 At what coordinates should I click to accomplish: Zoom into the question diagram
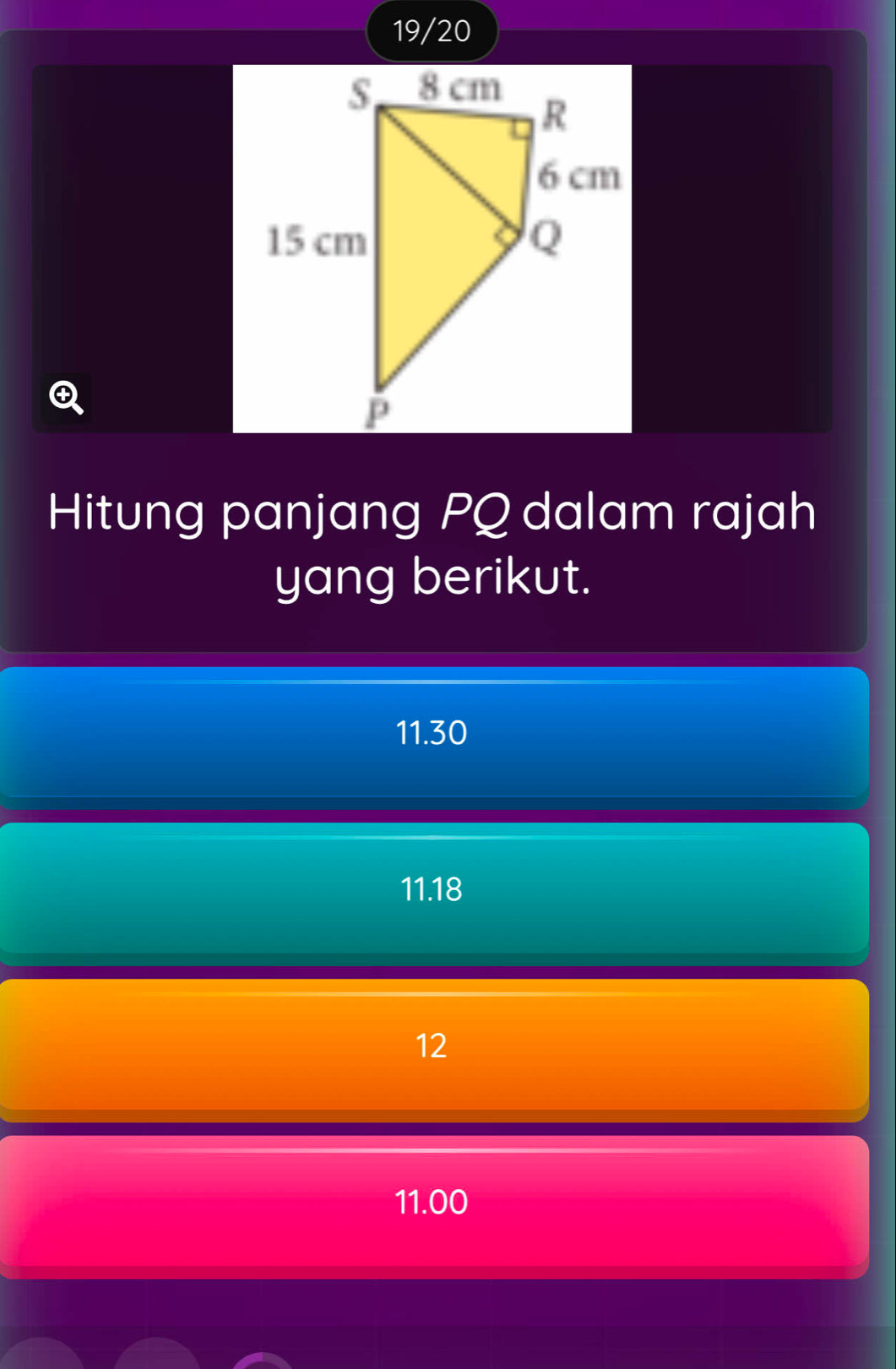[x=66, y=397]
